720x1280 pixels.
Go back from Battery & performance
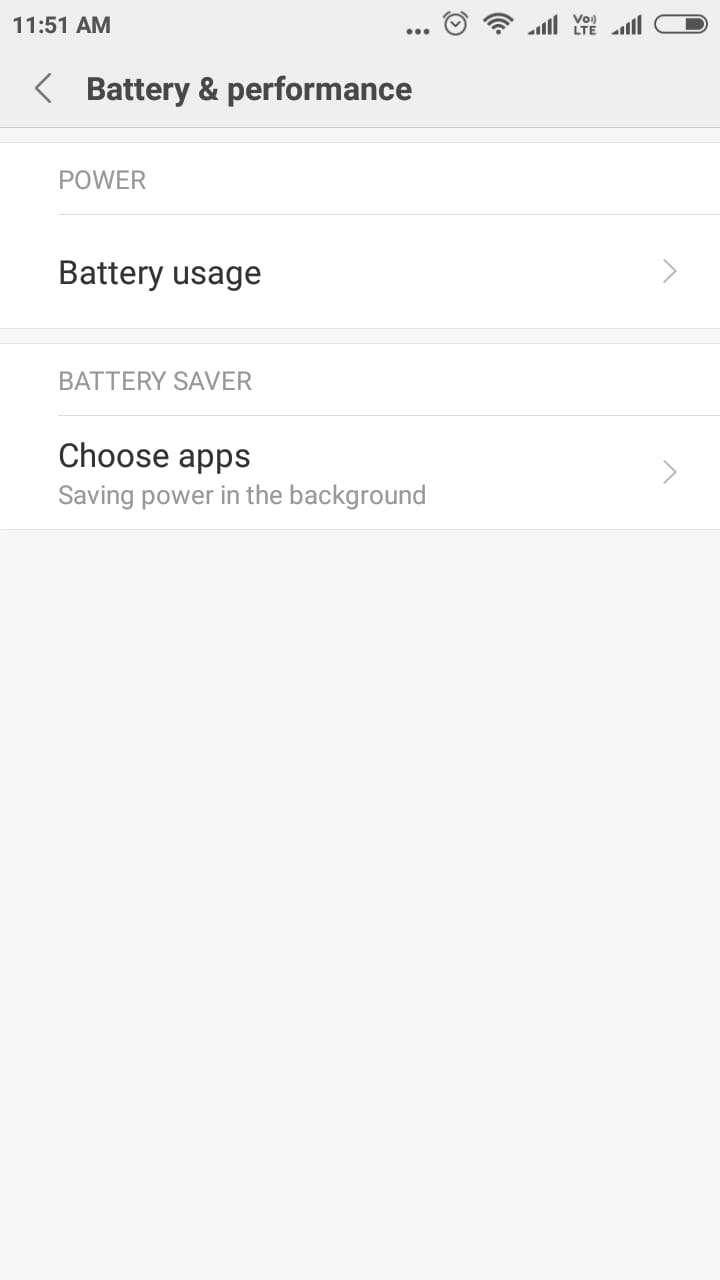[43, 89]
